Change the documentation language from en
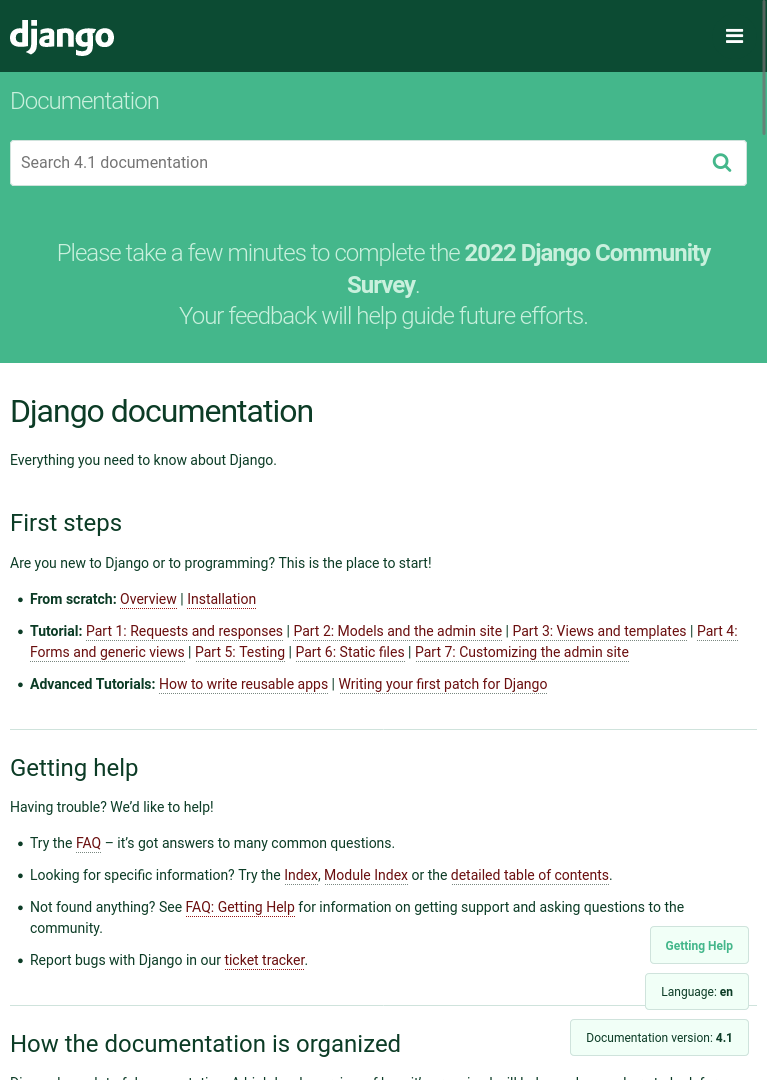767x1080 pixels. coord(697,991)
